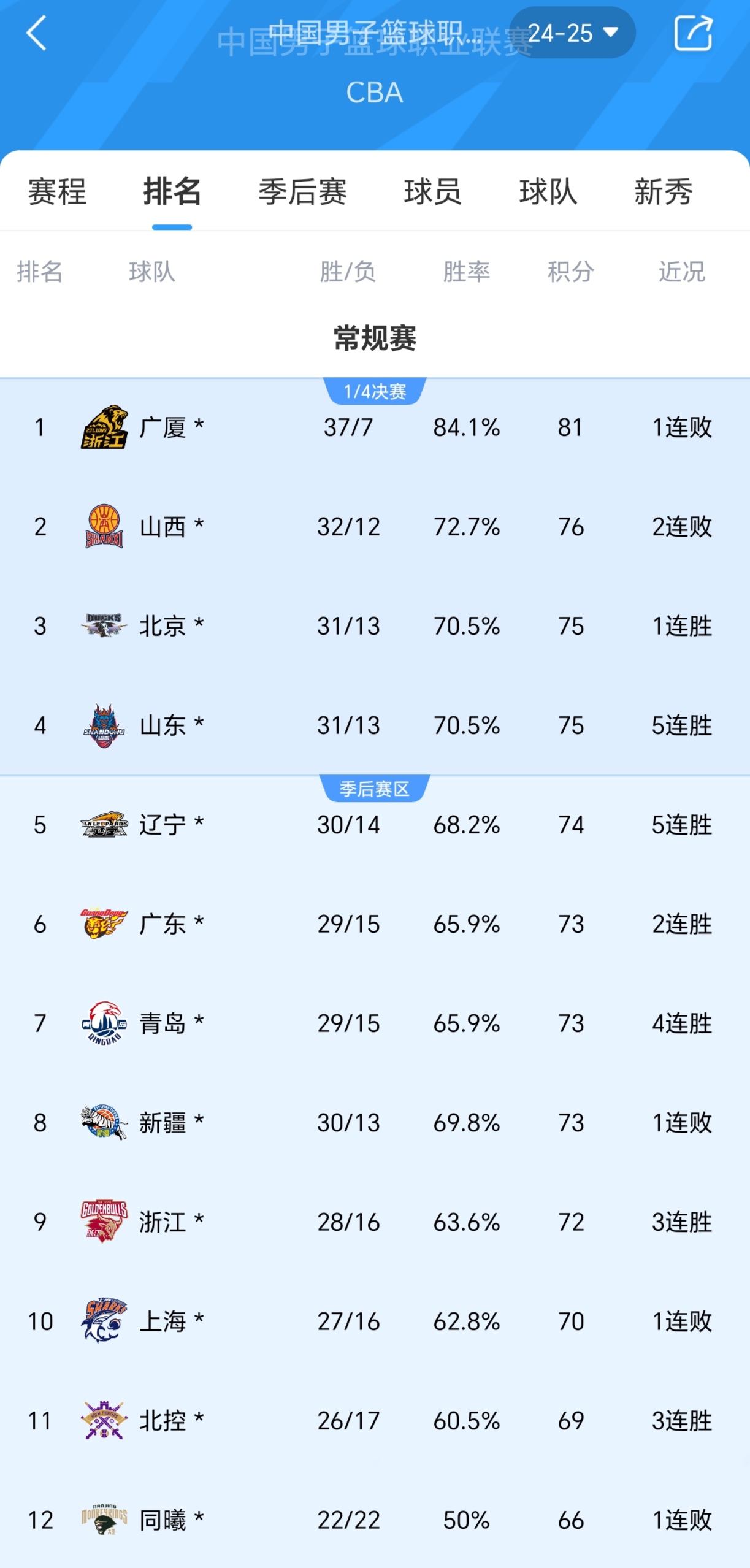Image resolution: width=750 pixels, height=1568 pixels.
Task: Select the 新秀 tab
Action: coord(664,193)
